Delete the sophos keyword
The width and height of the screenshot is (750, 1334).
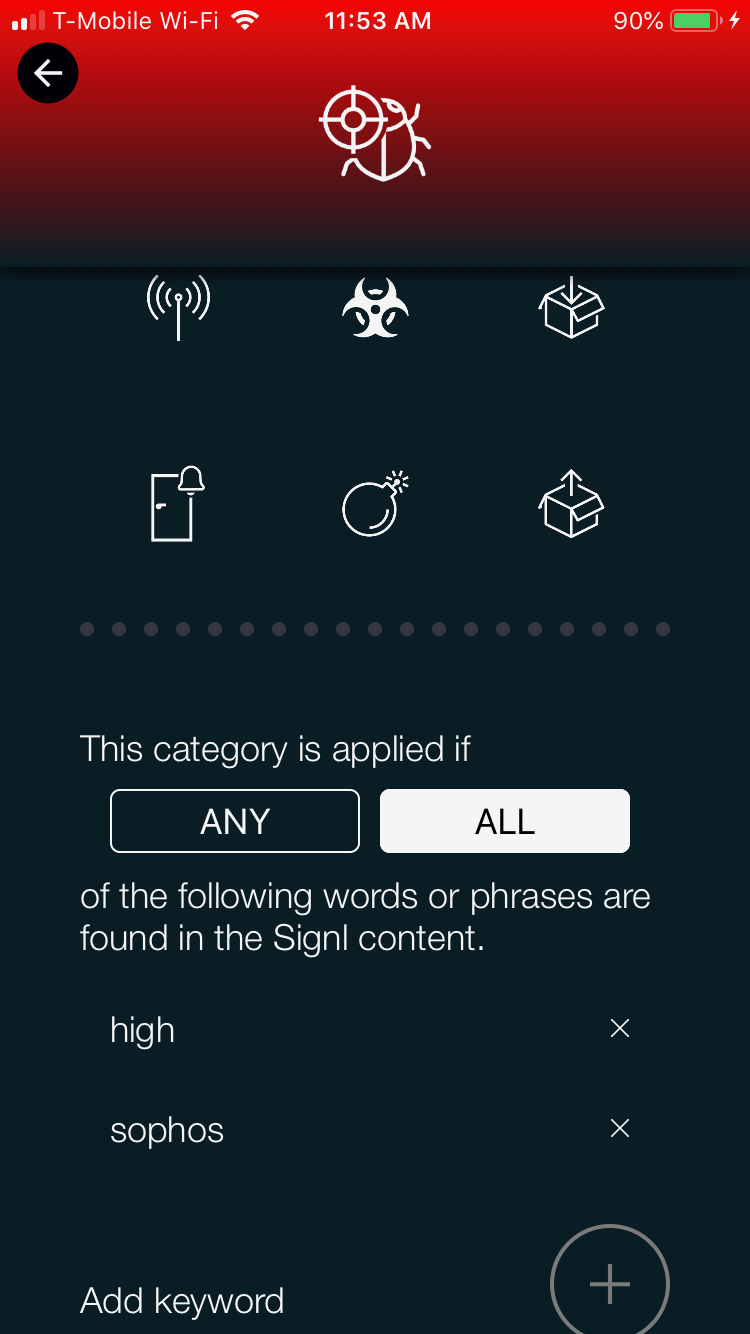click(620, 1128)
